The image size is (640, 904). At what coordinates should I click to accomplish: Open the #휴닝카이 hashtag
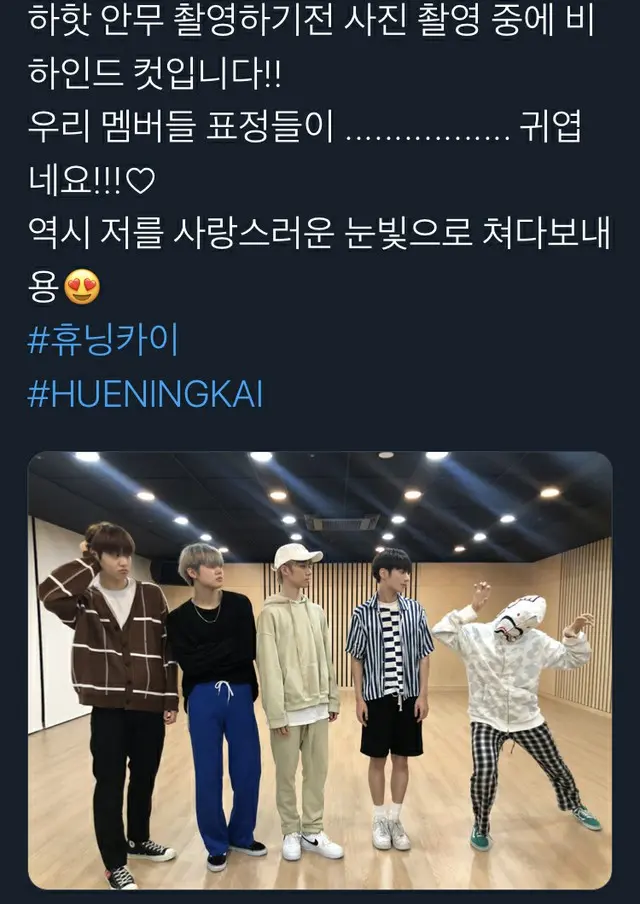pos(102,341)
